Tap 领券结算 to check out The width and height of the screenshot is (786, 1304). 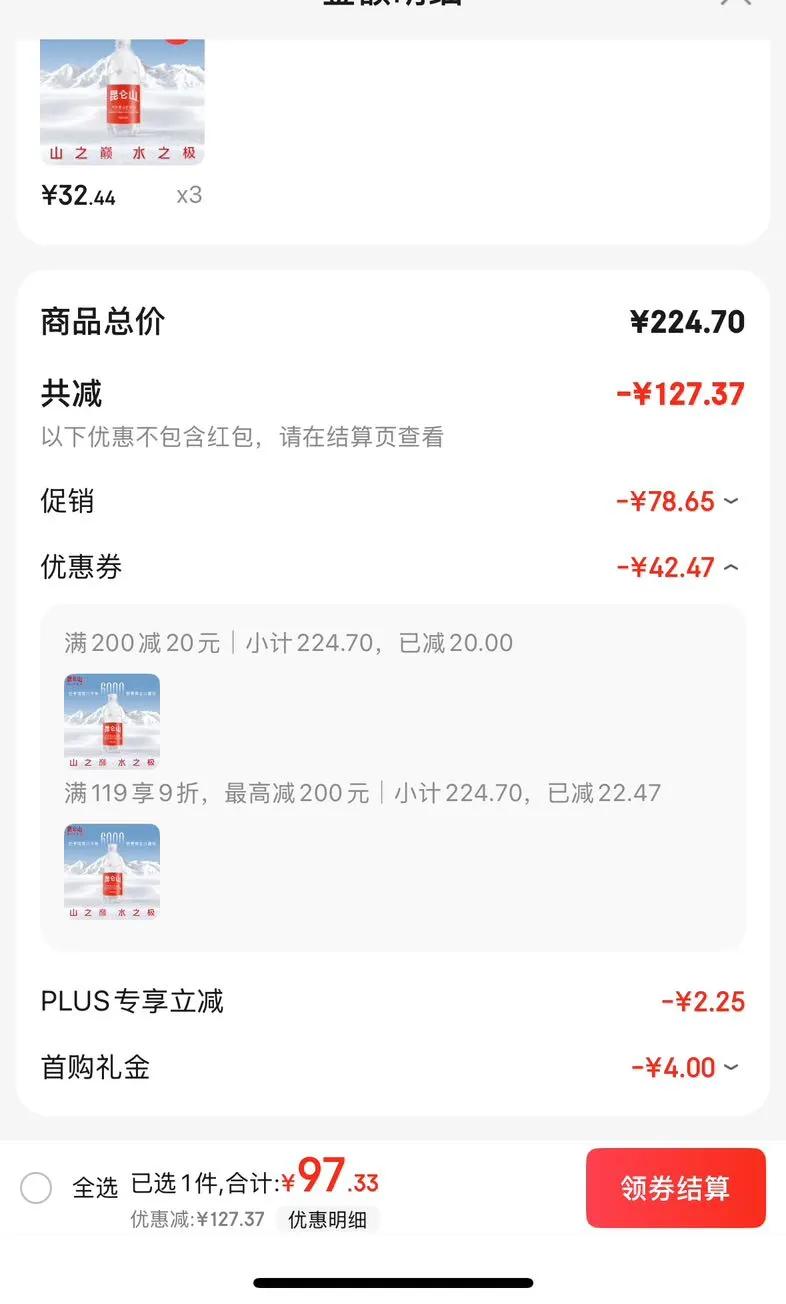point(676,1188)
